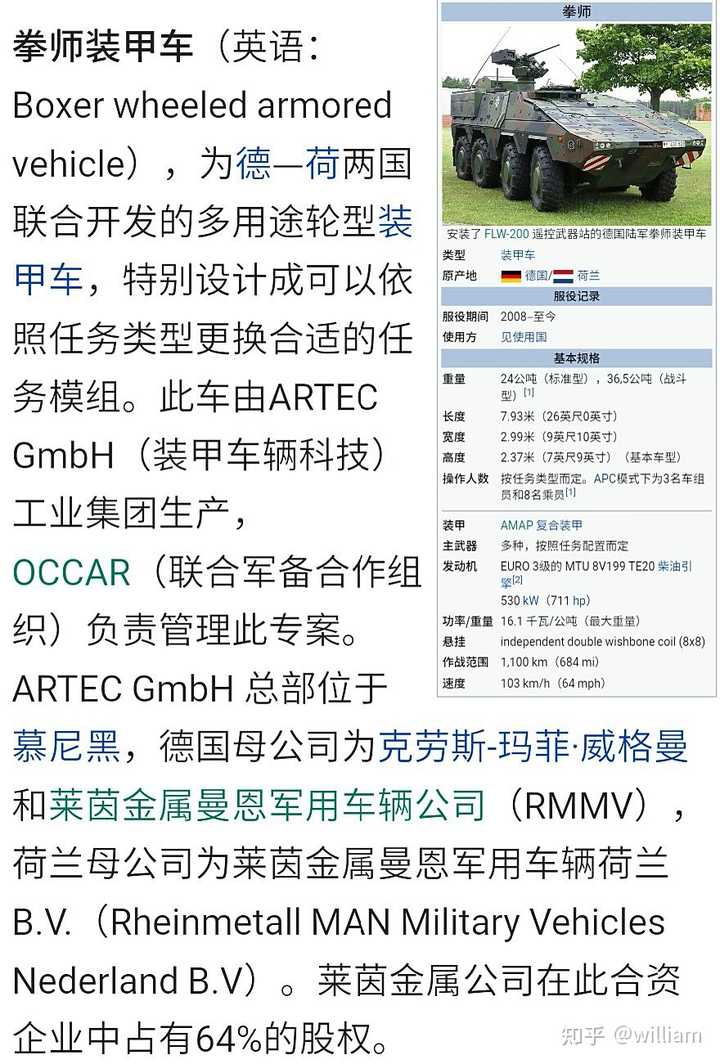Open the 克劳斯-玛菲·威格曼 link
The width and height of the screenshot is (720, 1064).
pyautogui.click(x=532, y=746)
